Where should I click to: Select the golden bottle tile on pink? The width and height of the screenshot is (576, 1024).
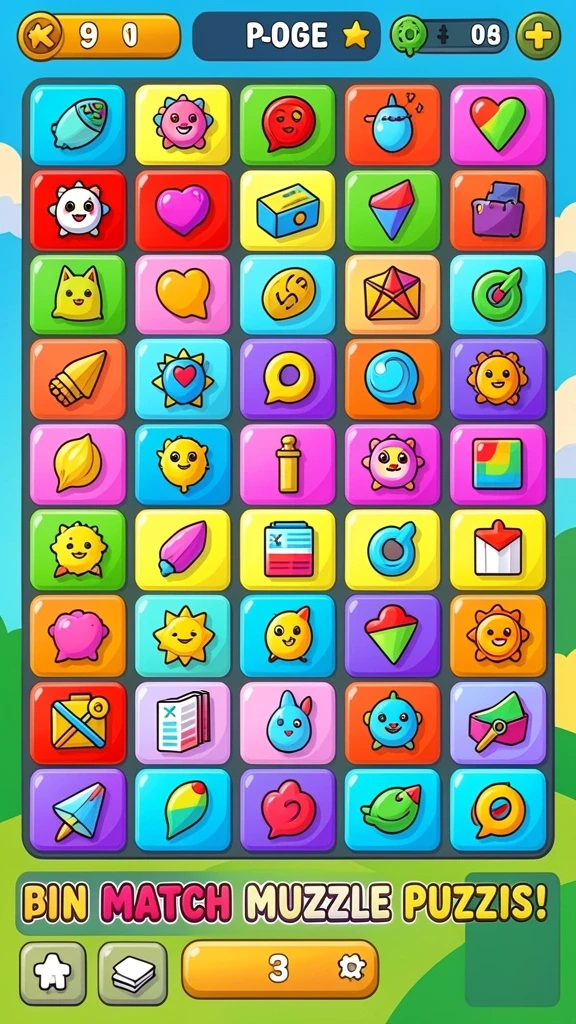(287, 464)
